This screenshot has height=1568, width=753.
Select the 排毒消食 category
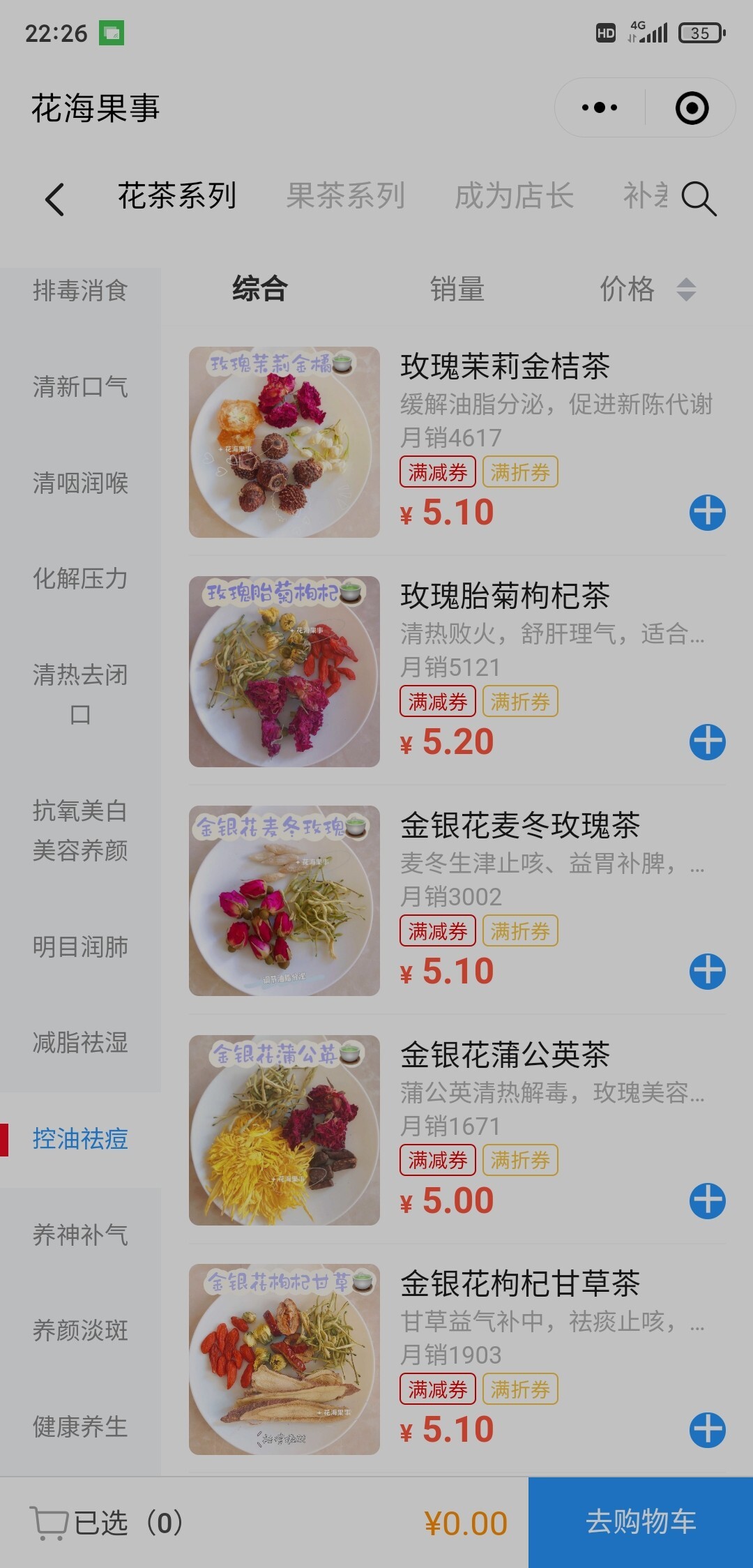pyautogui.click(x=80, y=290)
